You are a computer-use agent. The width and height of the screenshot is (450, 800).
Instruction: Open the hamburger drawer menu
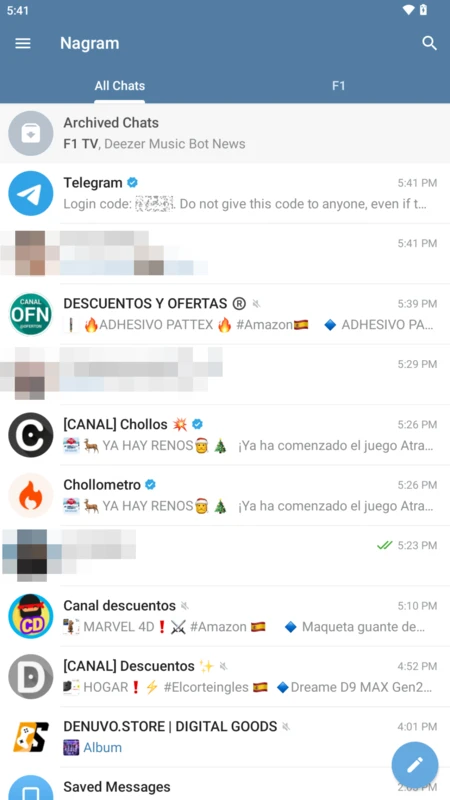tap(23, 43)
